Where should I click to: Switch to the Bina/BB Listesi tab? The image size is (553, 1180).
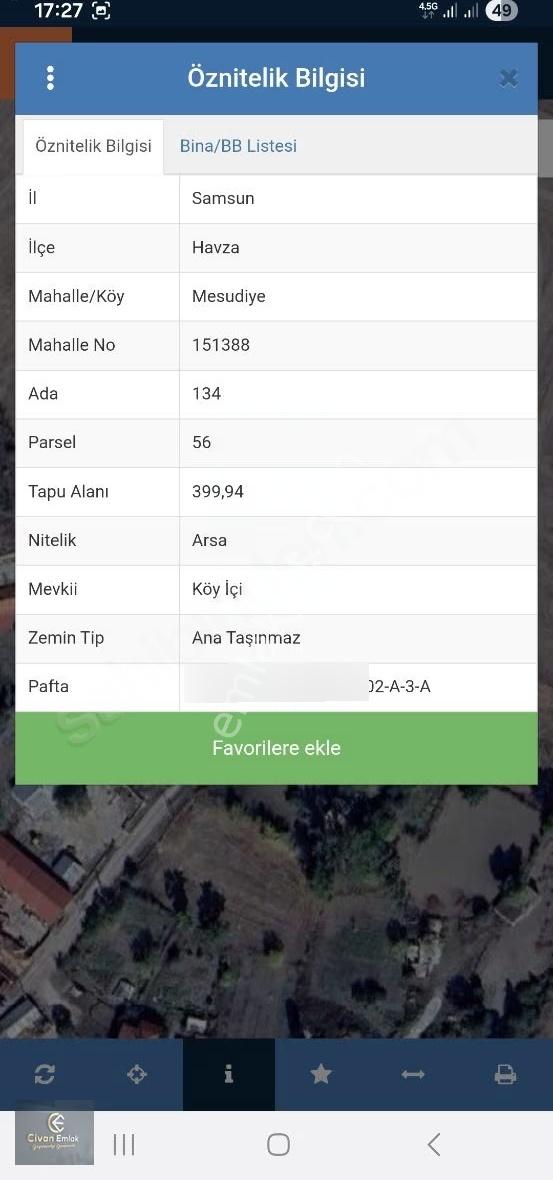point(238,146)
